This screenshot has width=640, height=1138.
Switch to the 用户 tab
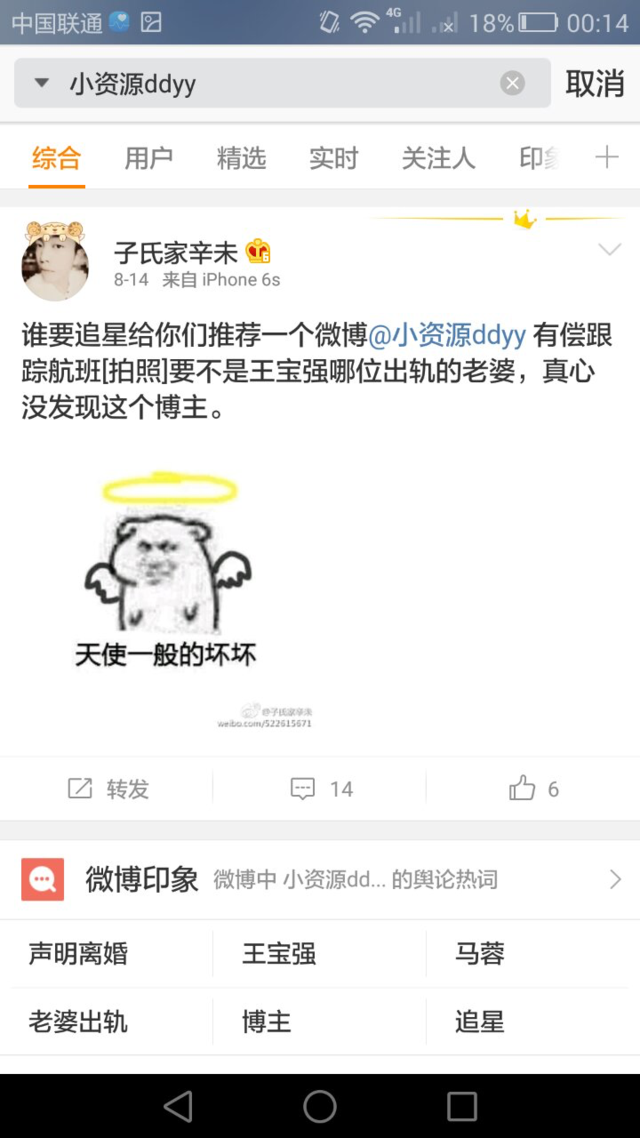point(148,157)
